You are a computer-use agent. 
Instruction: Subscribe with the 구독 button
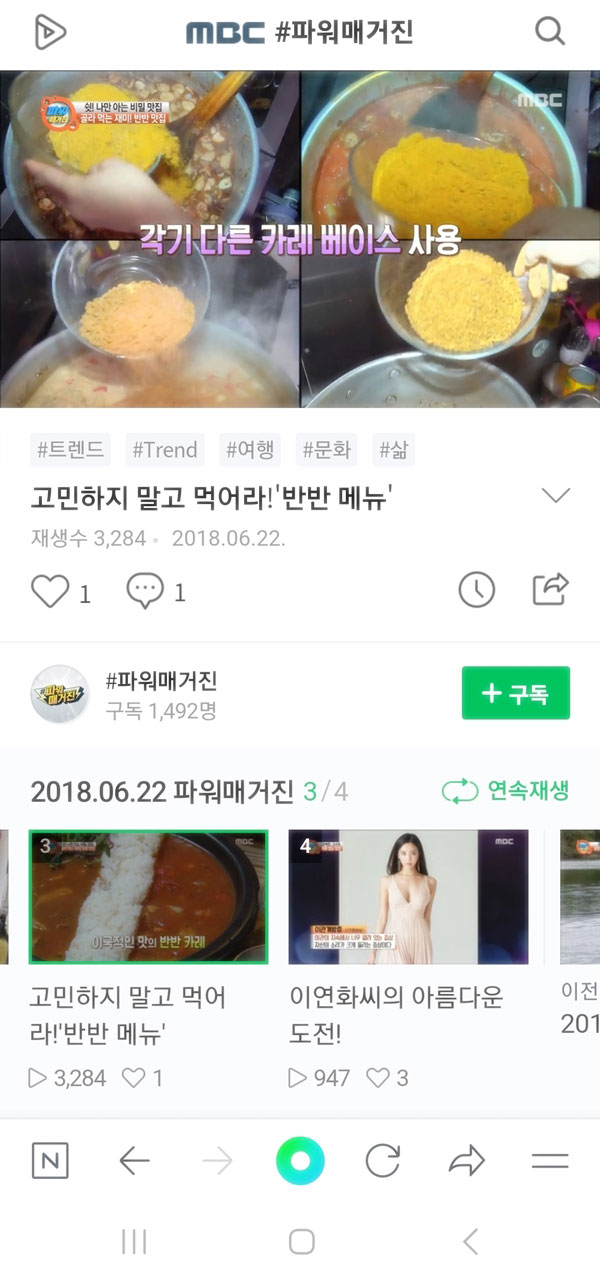[x=515, y=693]
